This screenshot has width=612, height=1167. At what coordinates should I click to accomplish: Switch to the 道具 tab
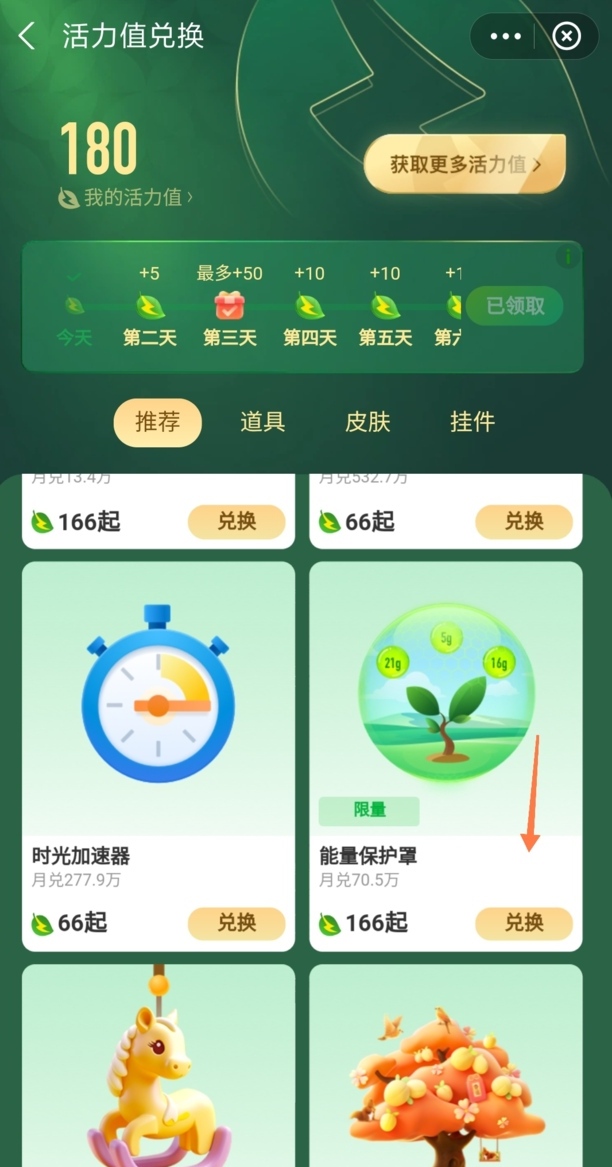[263, 422]
